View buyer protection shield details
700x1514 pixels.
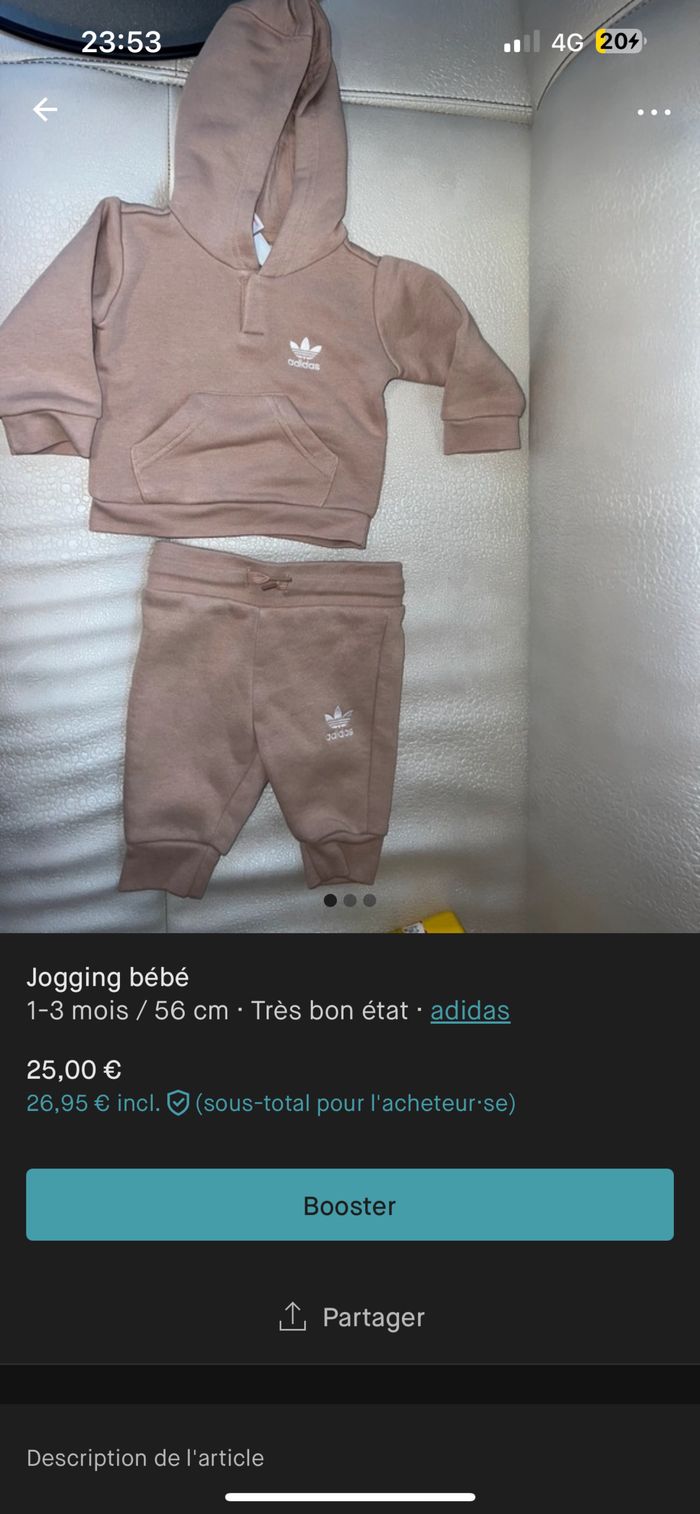click(x=178, y=1104)
